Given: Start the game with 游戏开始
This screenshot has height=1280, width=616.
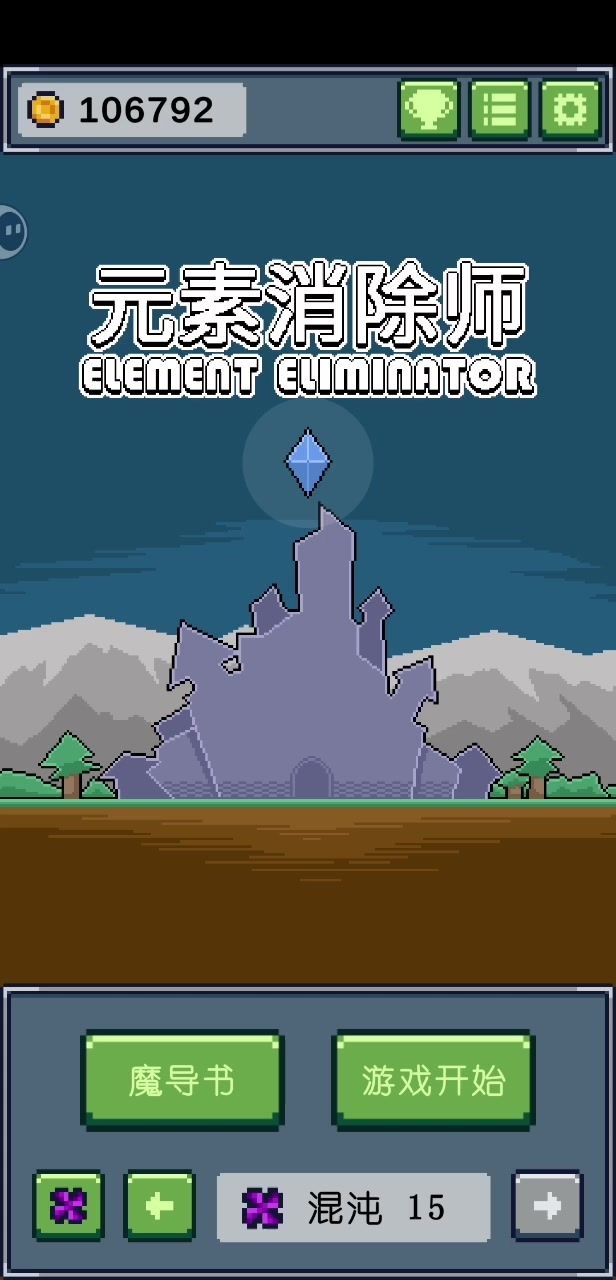Looking at the screenshot, I should pyautogui.click(x=433, y=1080).
